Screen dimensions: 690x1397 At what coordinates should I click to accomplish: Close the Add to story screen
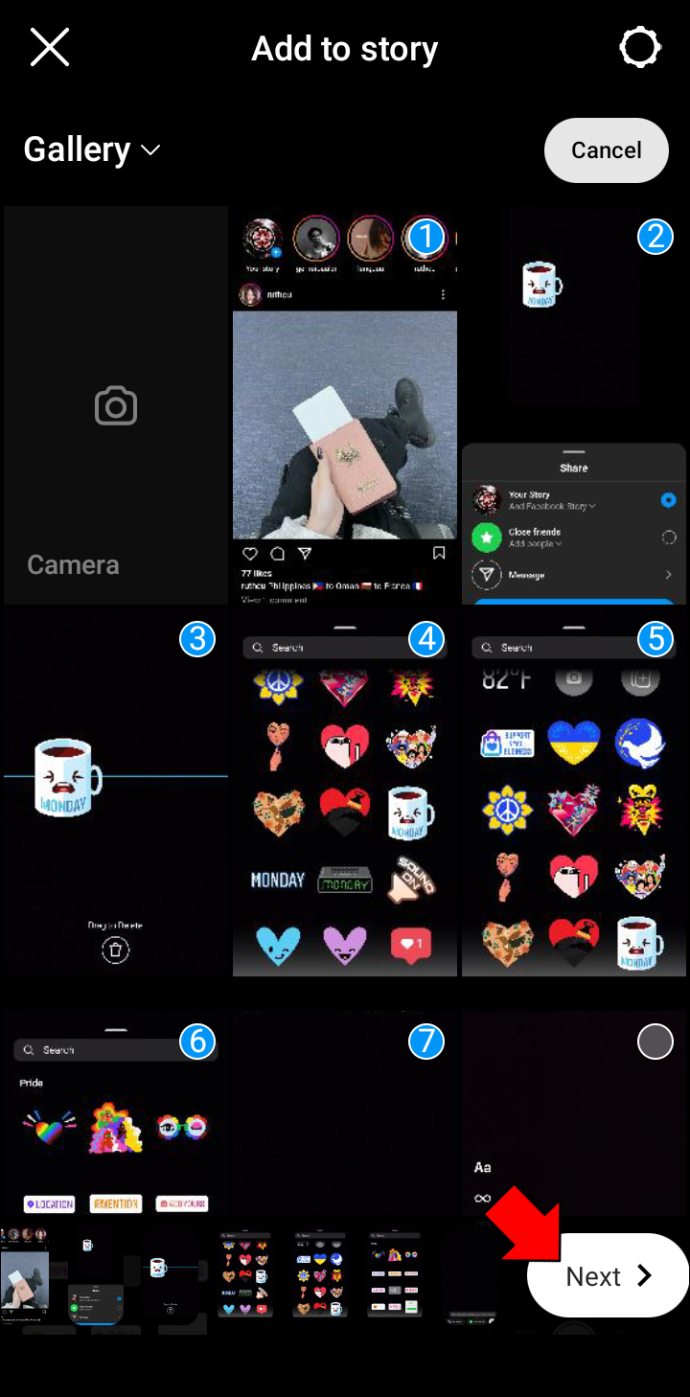click(49, 47)
